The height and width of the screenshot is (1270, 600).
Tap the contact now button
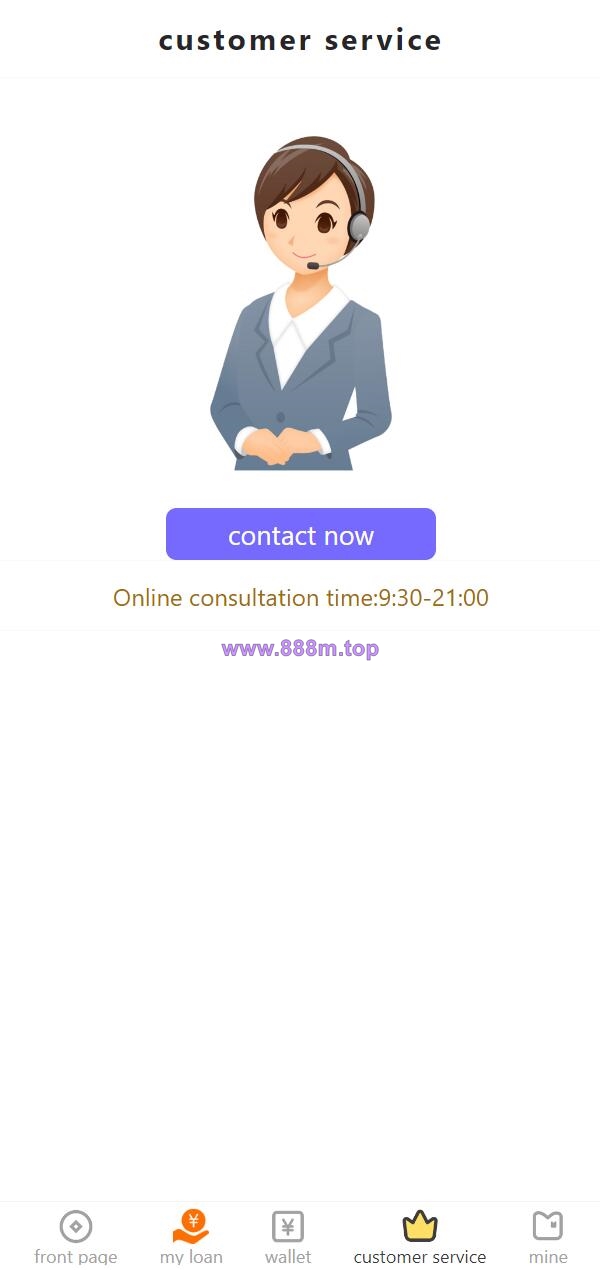[300, 534]
